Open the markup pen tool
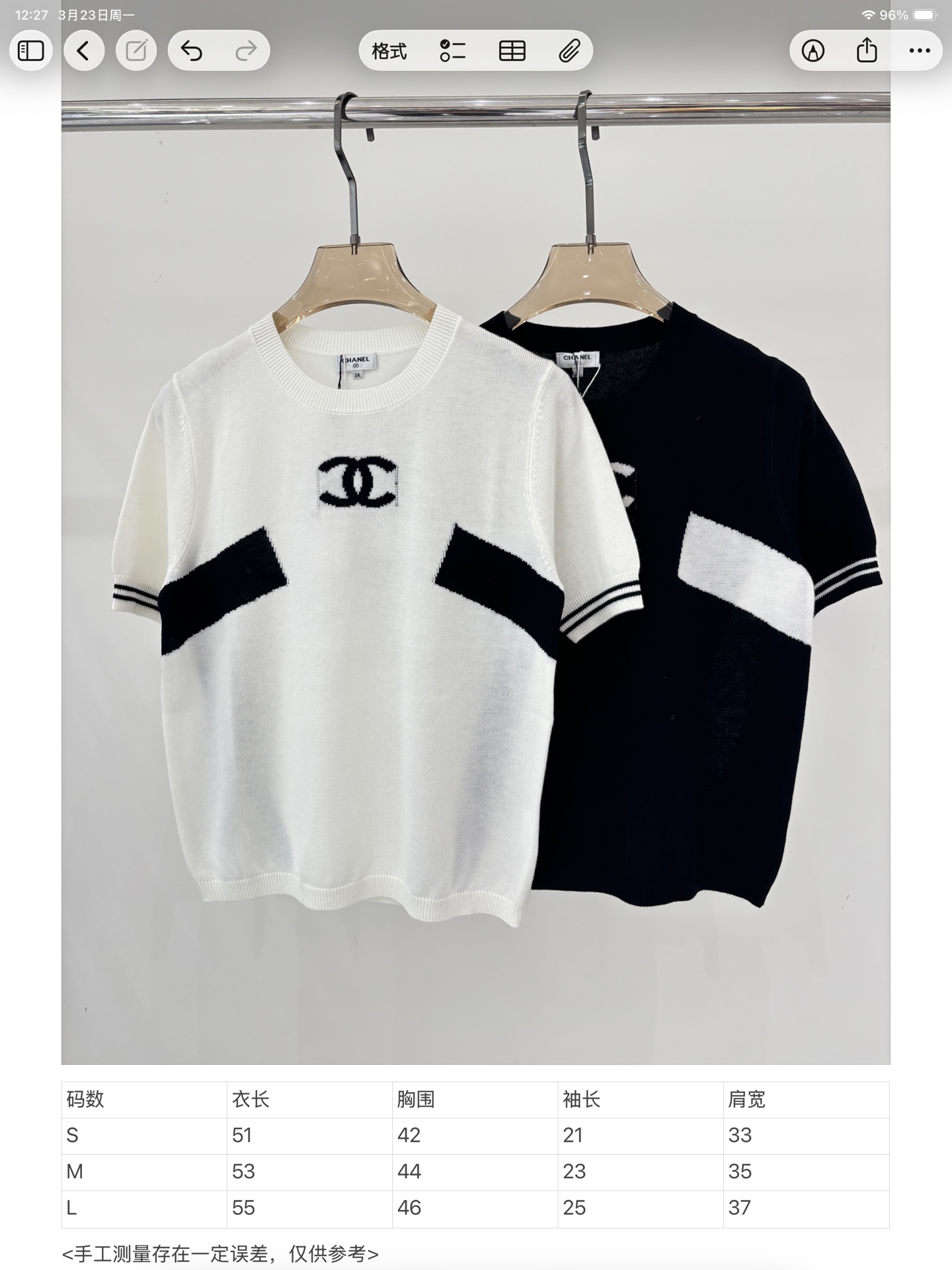Viewport: 952px width, 1270px height. [x=813, y=51]
